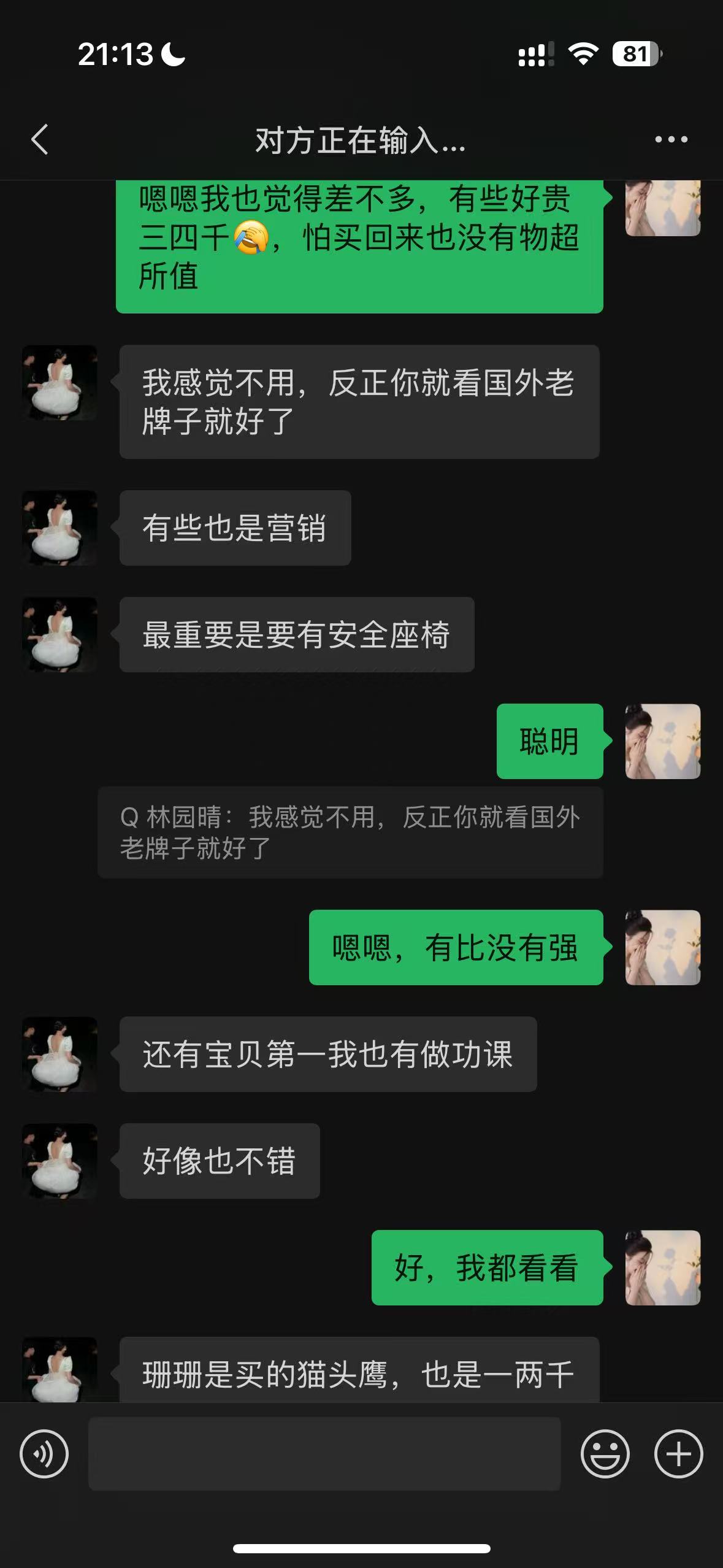723x1568 pixels.
Task: Open contact avatar beside 好像也不错
Action: (x=59, y=1161)
